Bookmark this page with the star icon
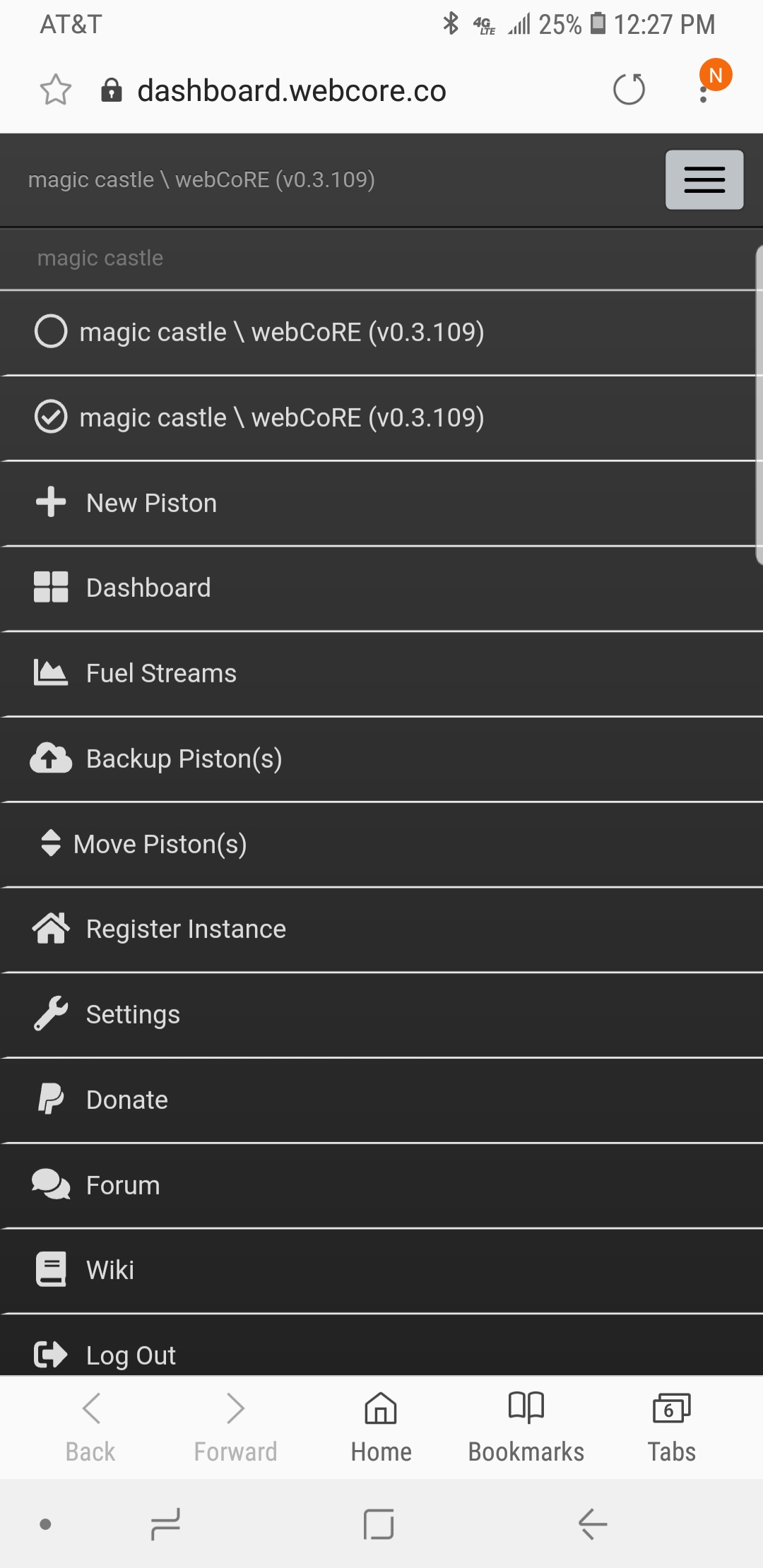This screenshot has height=1568, width=763. pos(56,90)
